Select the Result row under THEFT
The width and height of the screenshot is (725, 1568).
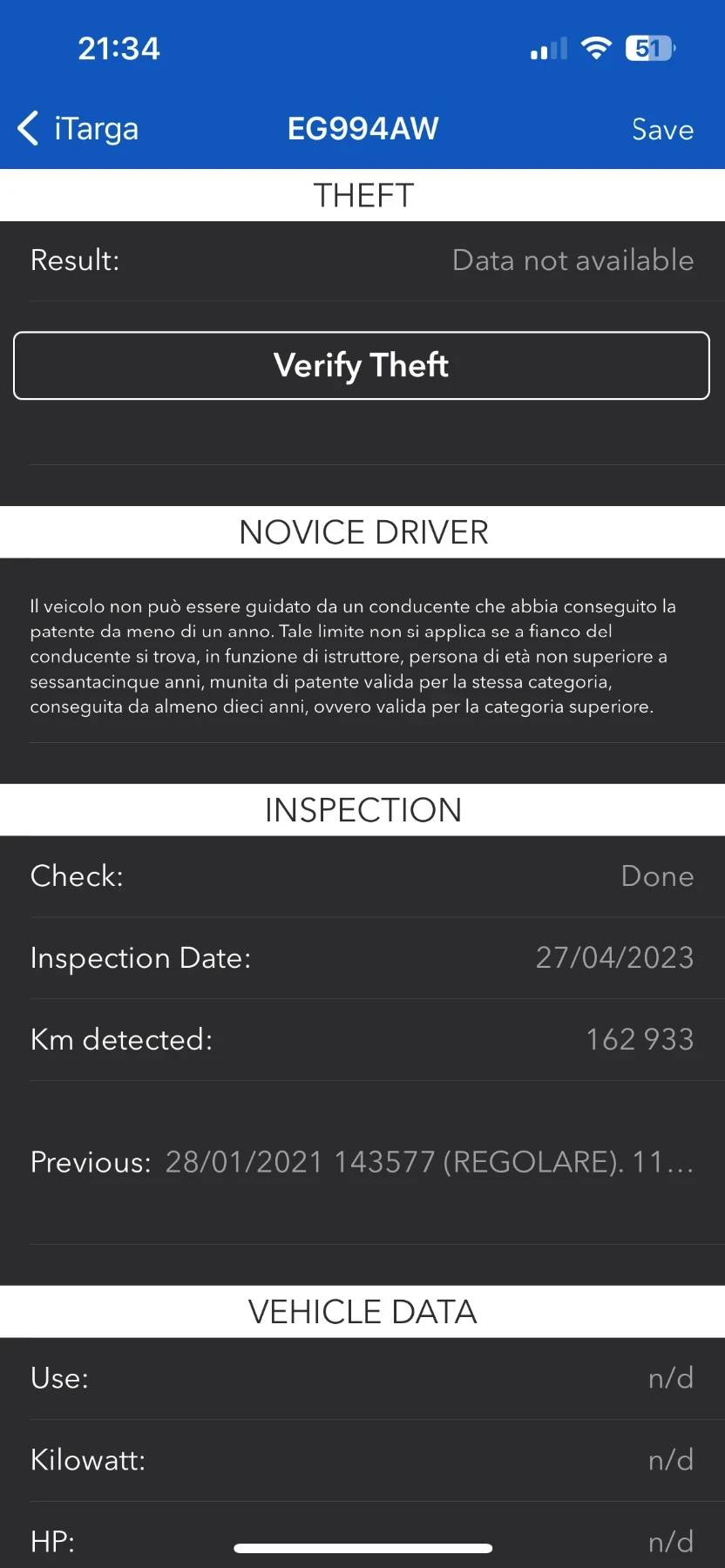[362, 260]
